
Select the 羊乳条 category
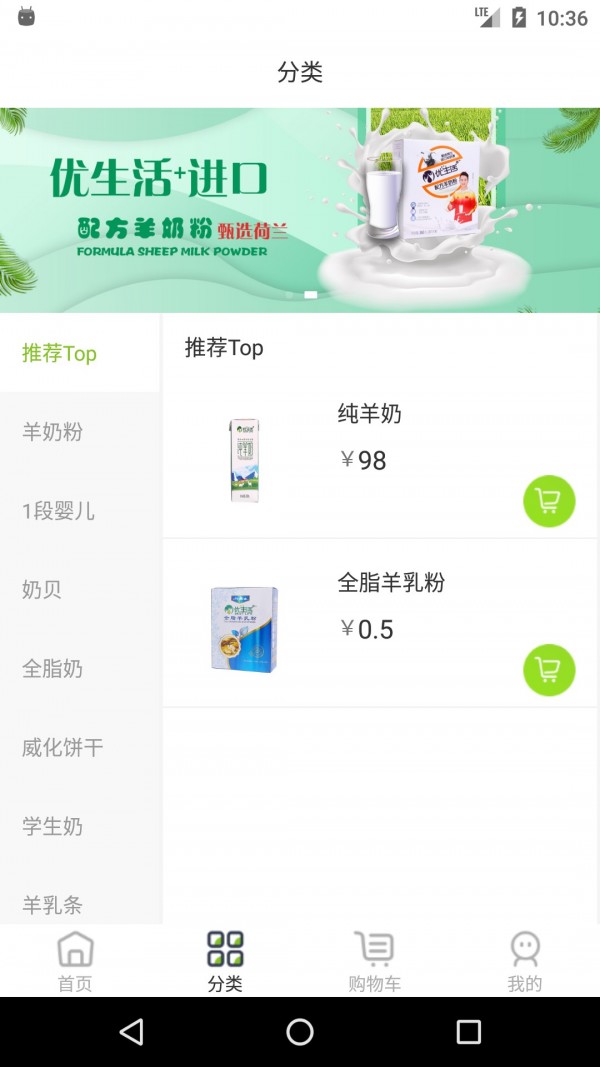click(x=53, y=904)
